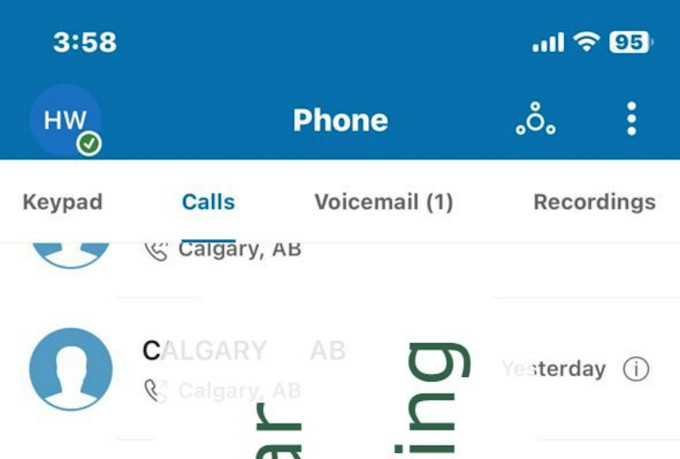Open the three-dot overflow menu

pyautogui.click(x=631, y=119)
